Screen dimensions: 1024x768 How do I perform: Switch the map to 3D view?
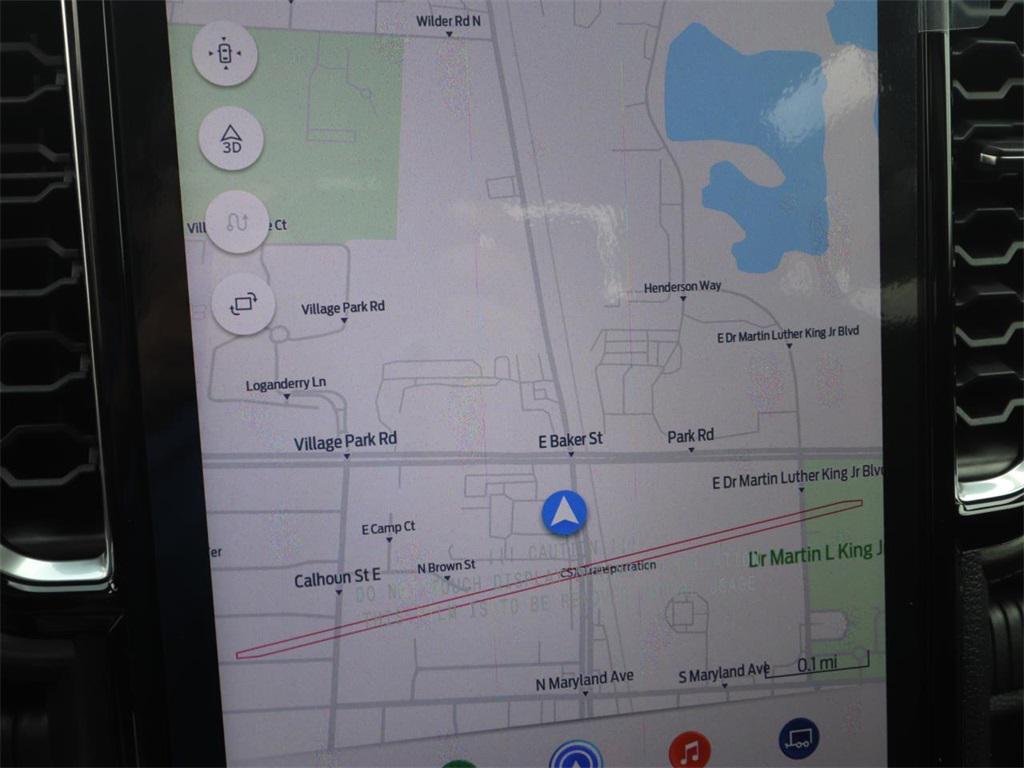click(231, 138)
